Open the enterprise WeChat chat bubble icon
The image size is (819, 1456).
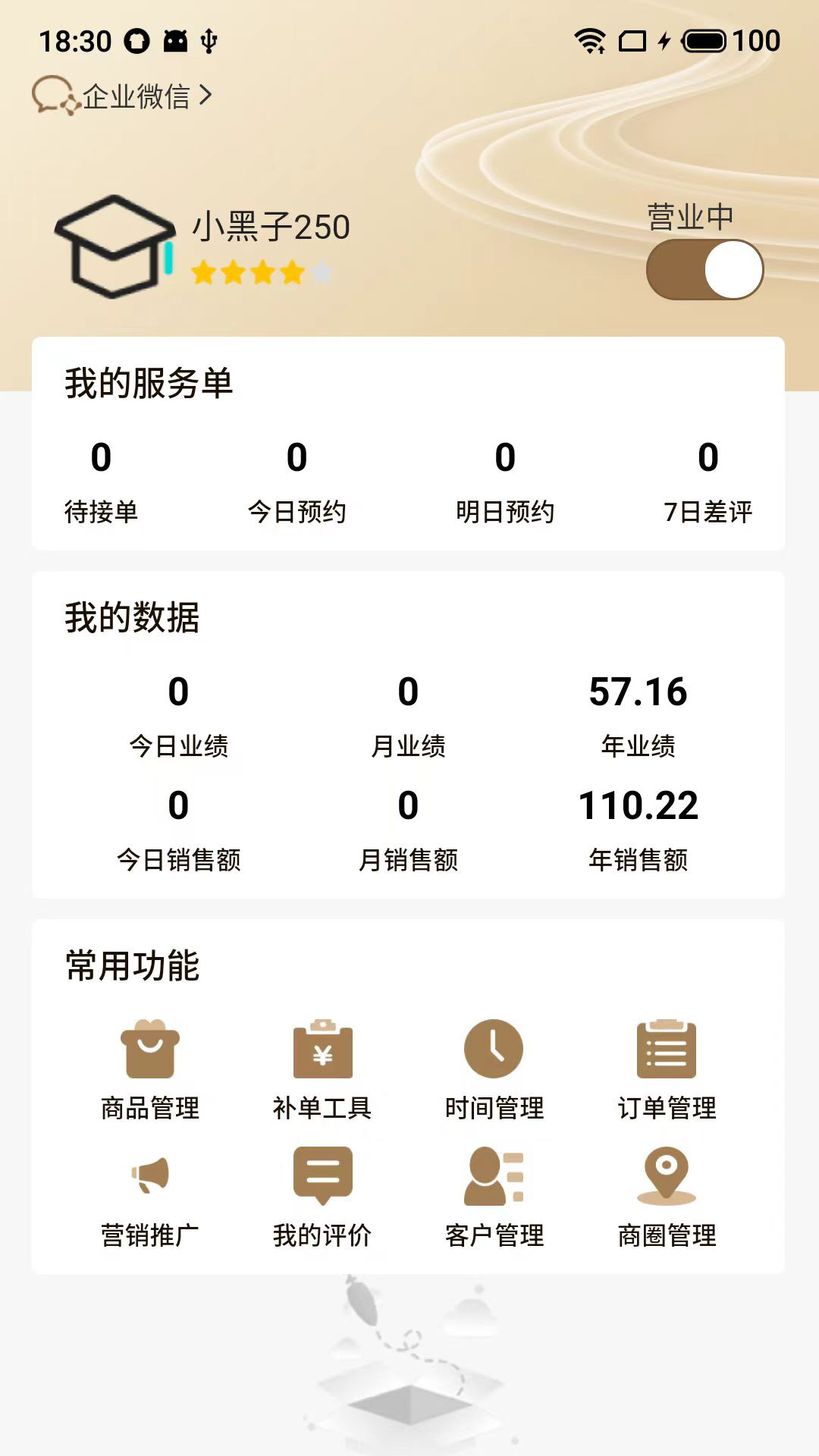pyautogui.click(x=53, y=96)
